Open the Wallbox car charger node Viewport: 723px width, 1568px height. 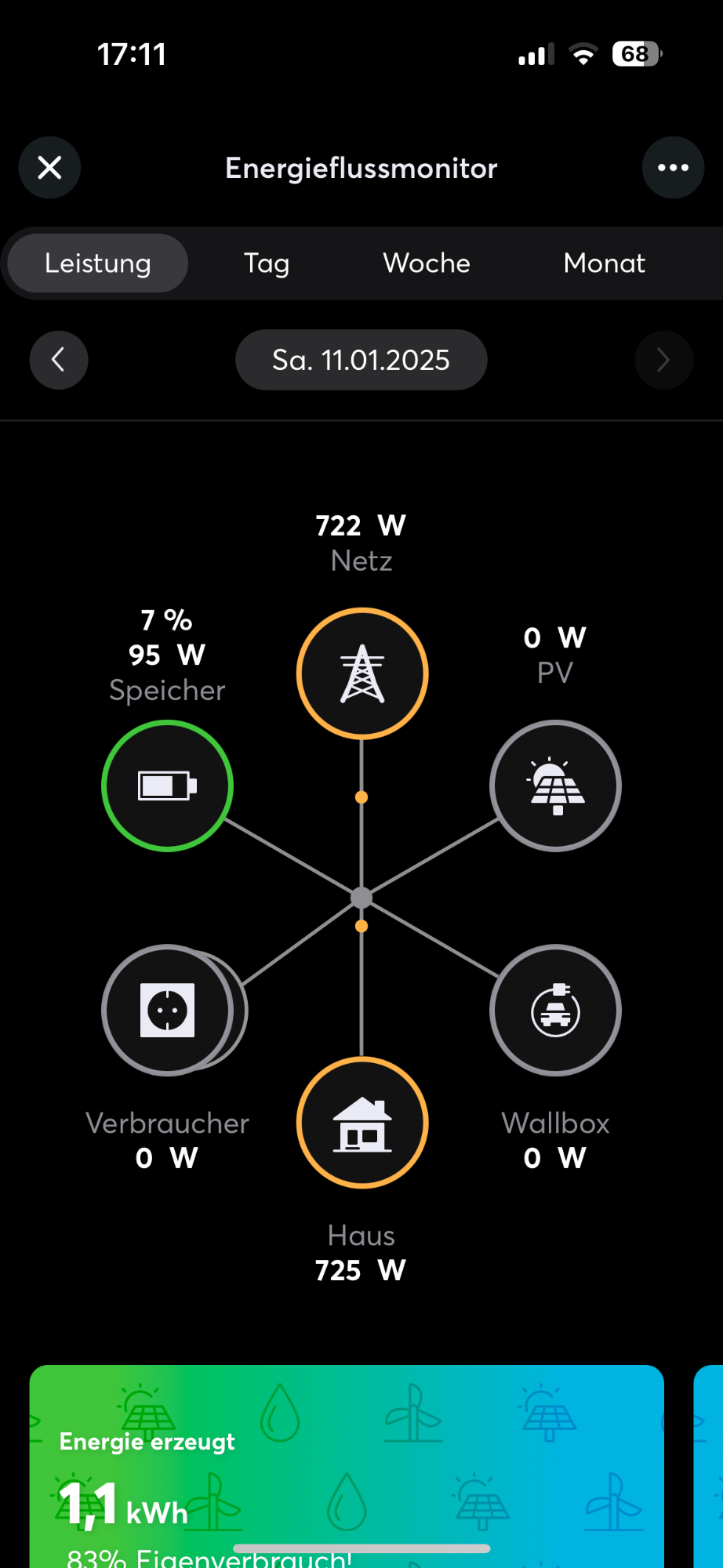pos(556,1010)
